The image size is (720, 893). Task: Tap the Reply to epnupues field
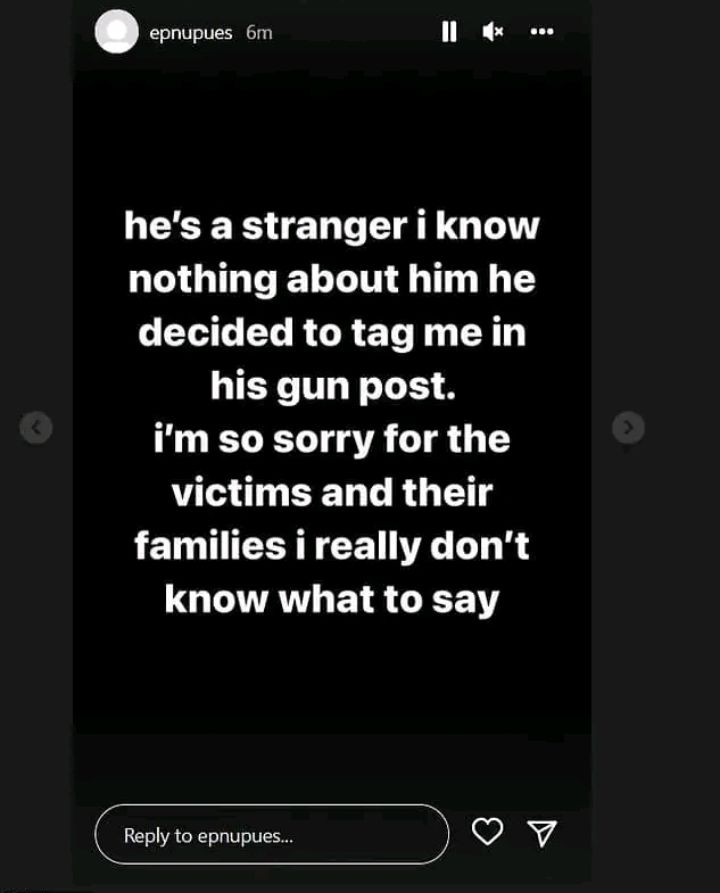click(272, 835)
